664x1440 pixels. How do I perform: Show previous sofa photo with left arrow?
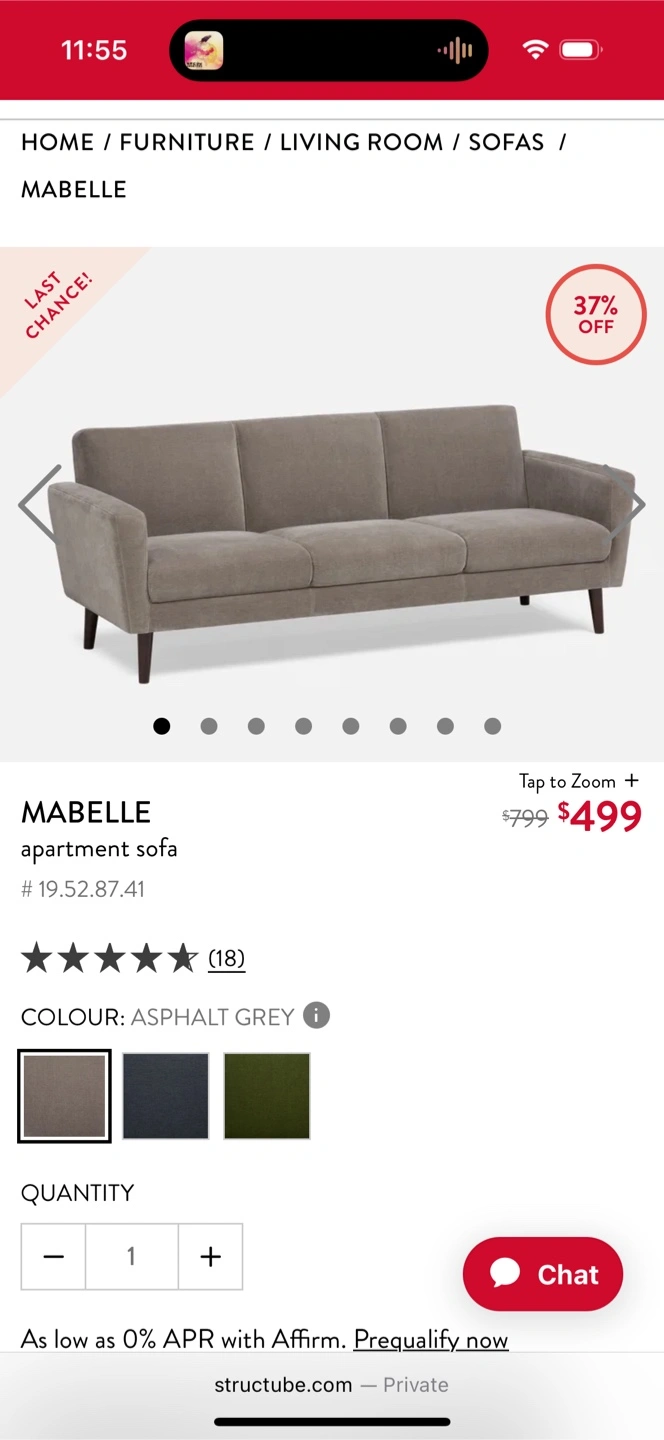point(40,503)
